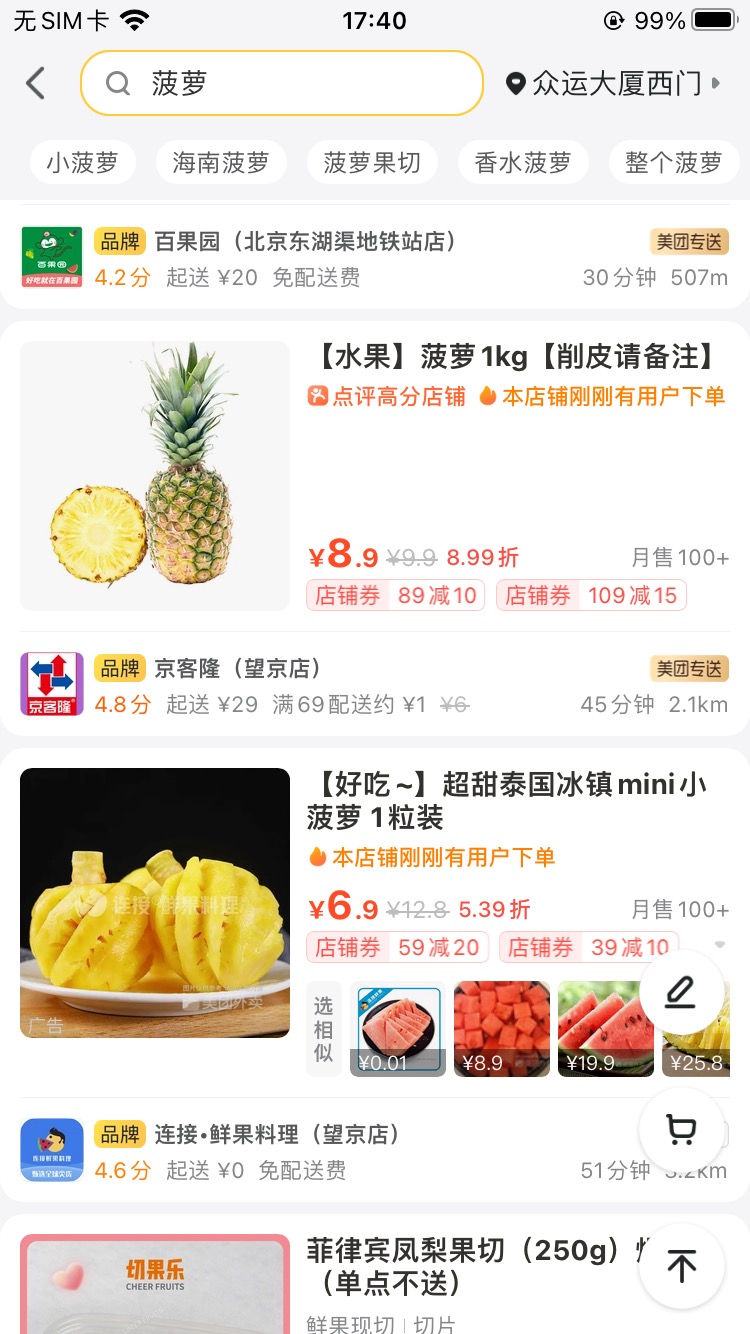This screenshot has width=750, height=1334.
Task: Open the shopping cart
Action: (682, 1130)
